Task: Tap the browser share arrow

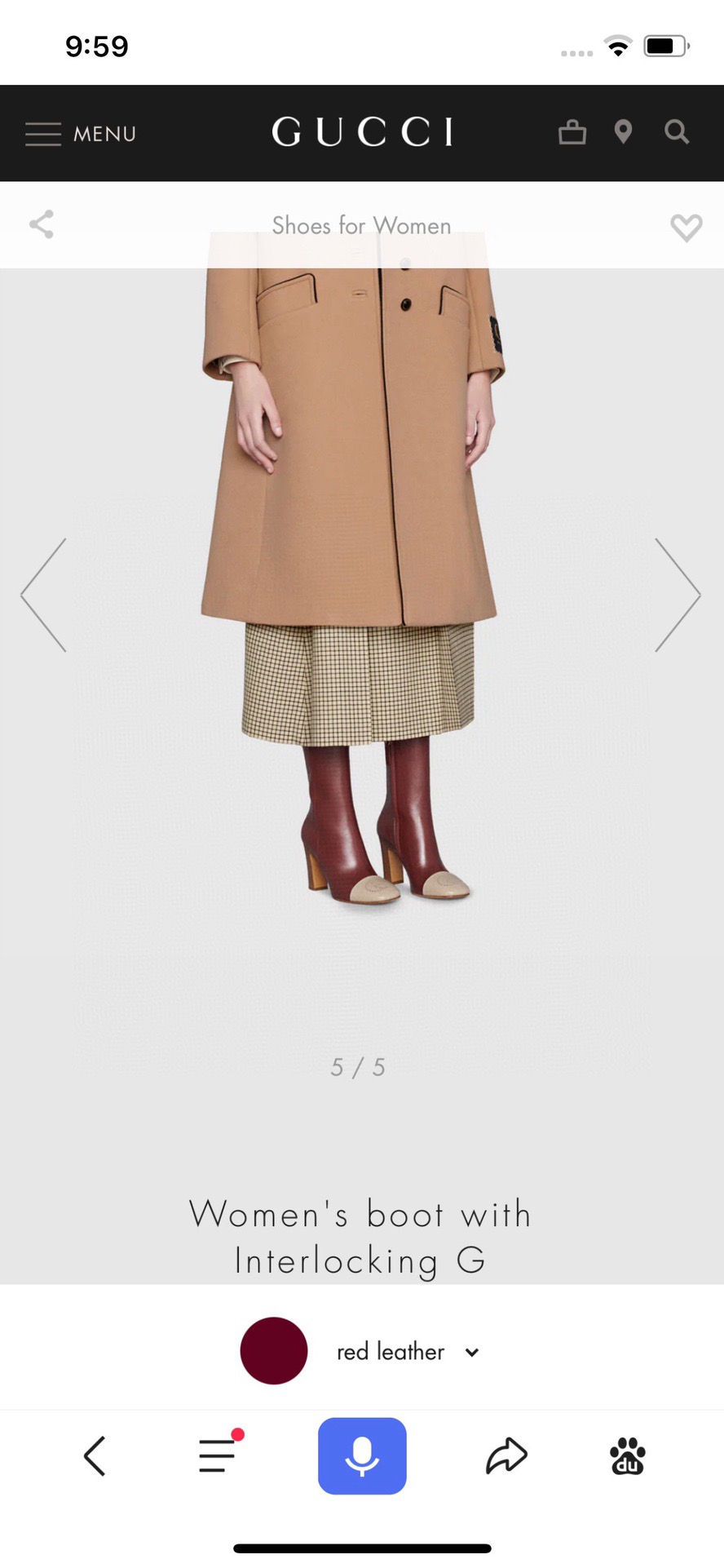Action: point(506,1456)
